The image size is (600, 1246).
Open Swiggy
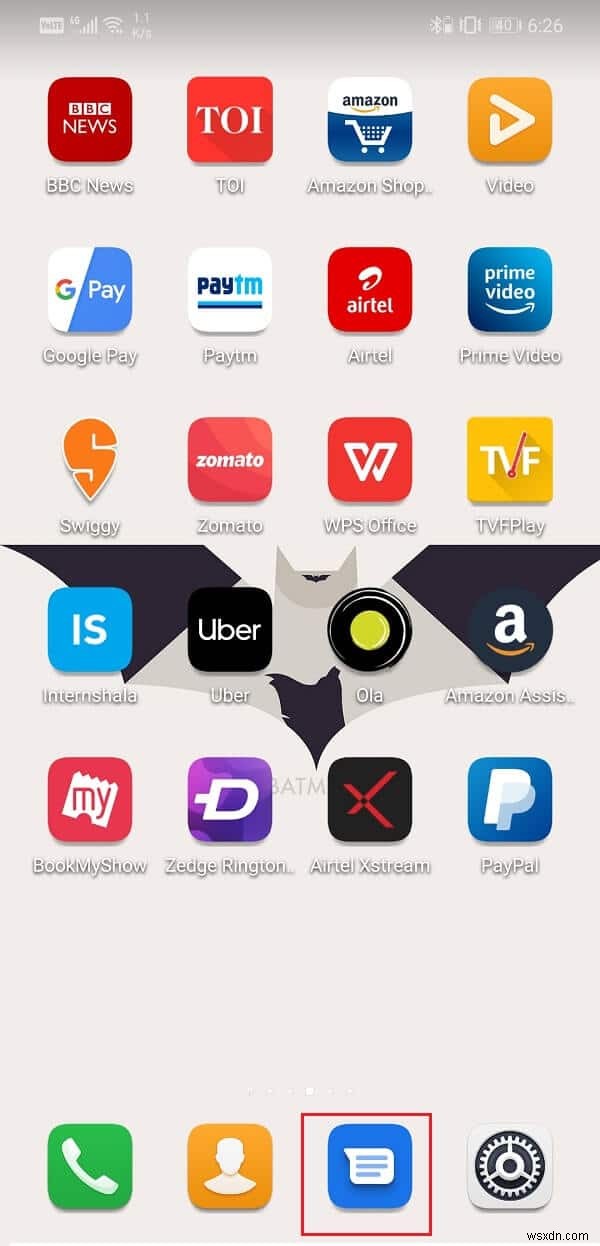pyautogui.click(x=90, y=460)
